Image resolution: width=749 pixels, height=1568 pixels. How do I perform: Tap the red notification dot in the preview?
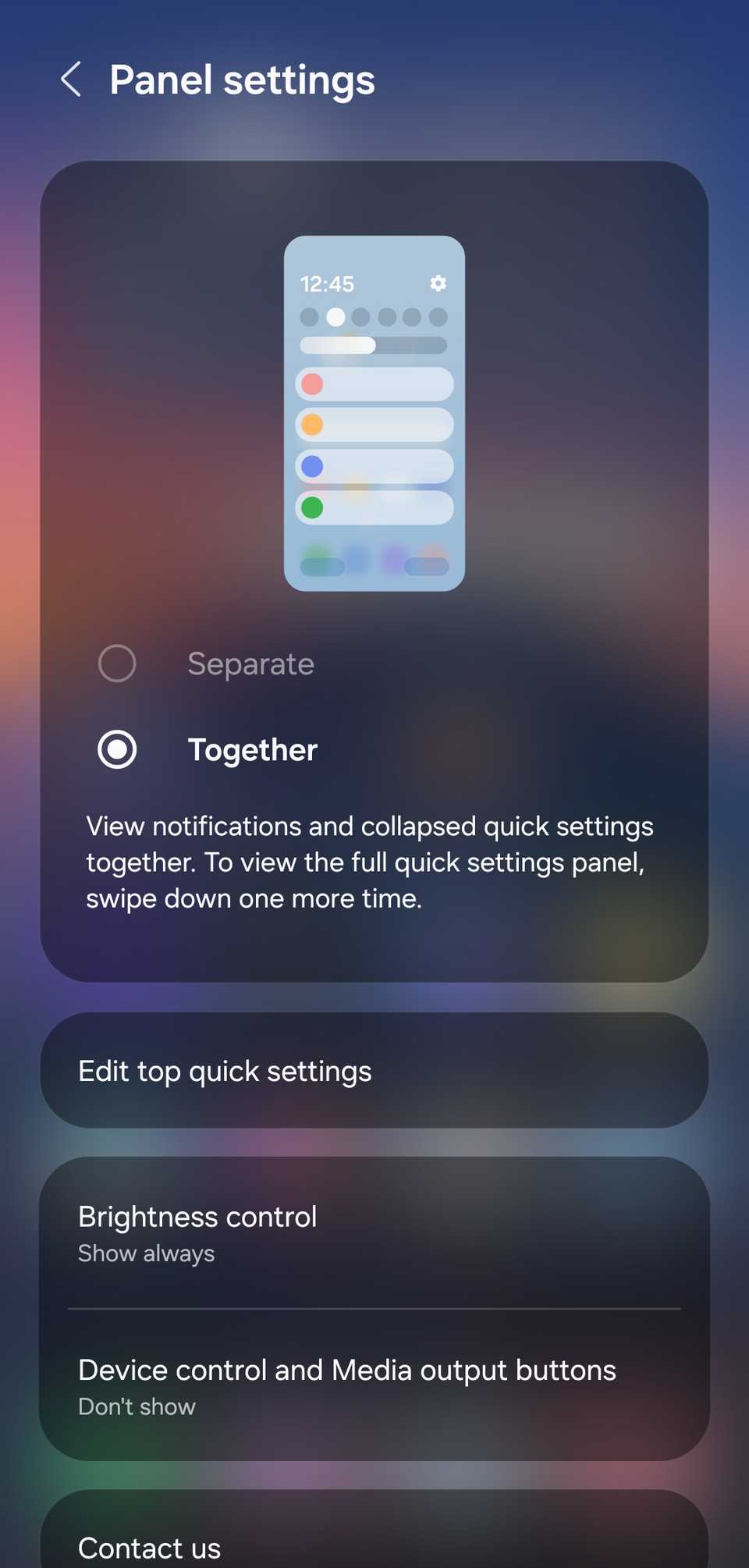click(313, 383)
